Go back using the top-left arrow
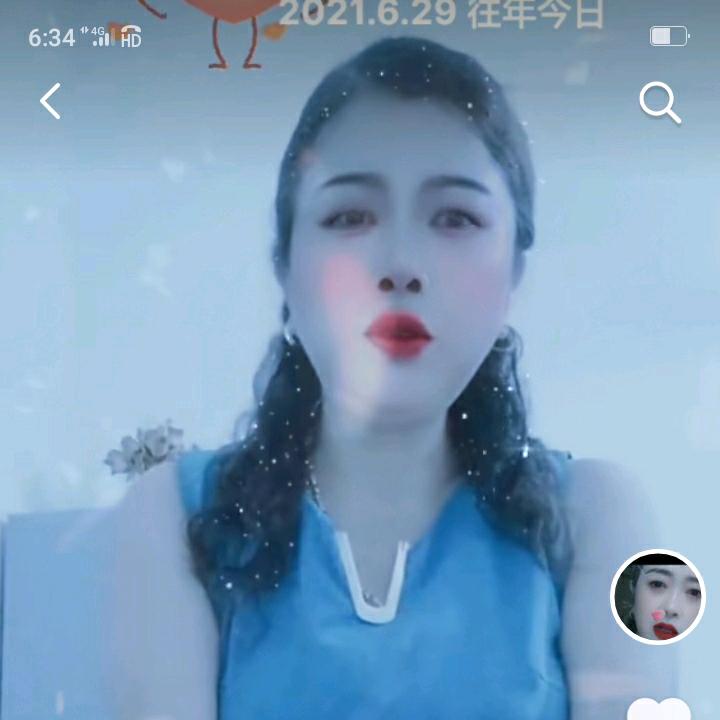Image resolution: width=720 pixels, height=720 pixels. pos(50,101)
